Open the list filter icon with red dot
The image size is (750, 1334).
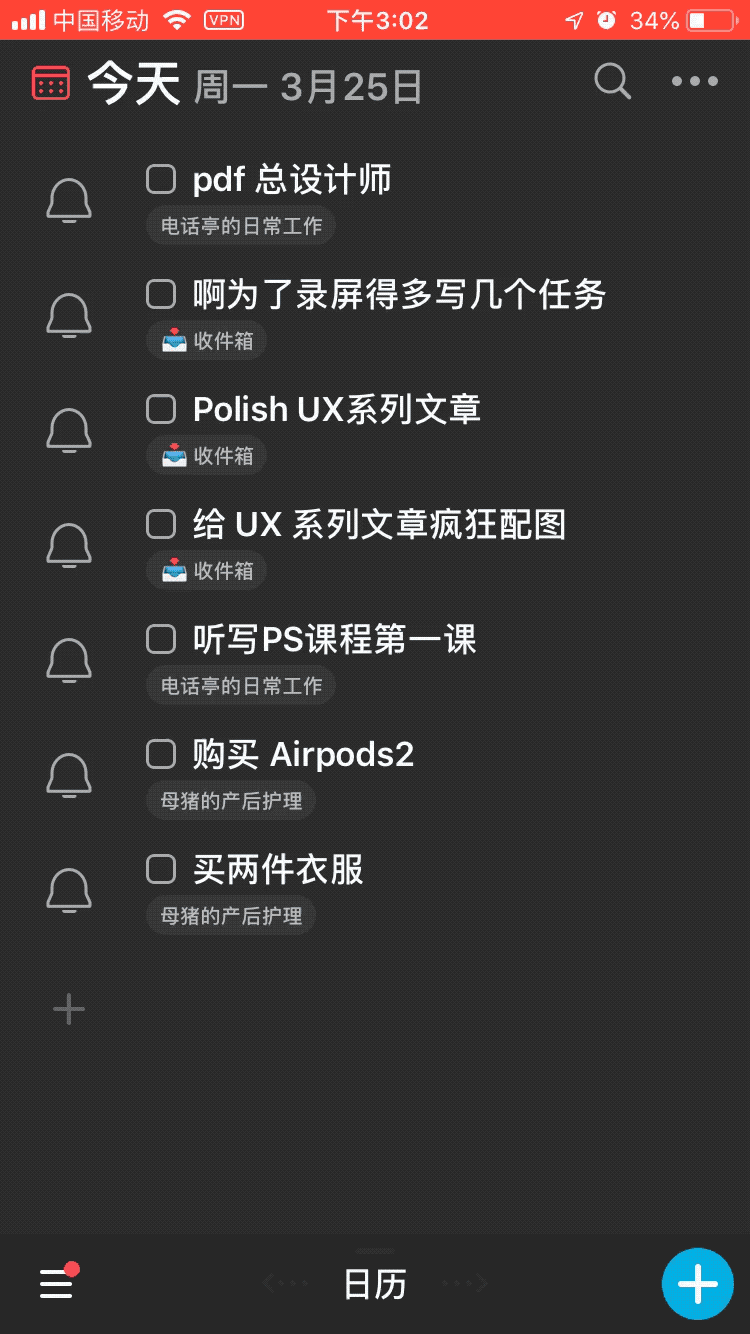56,1283
